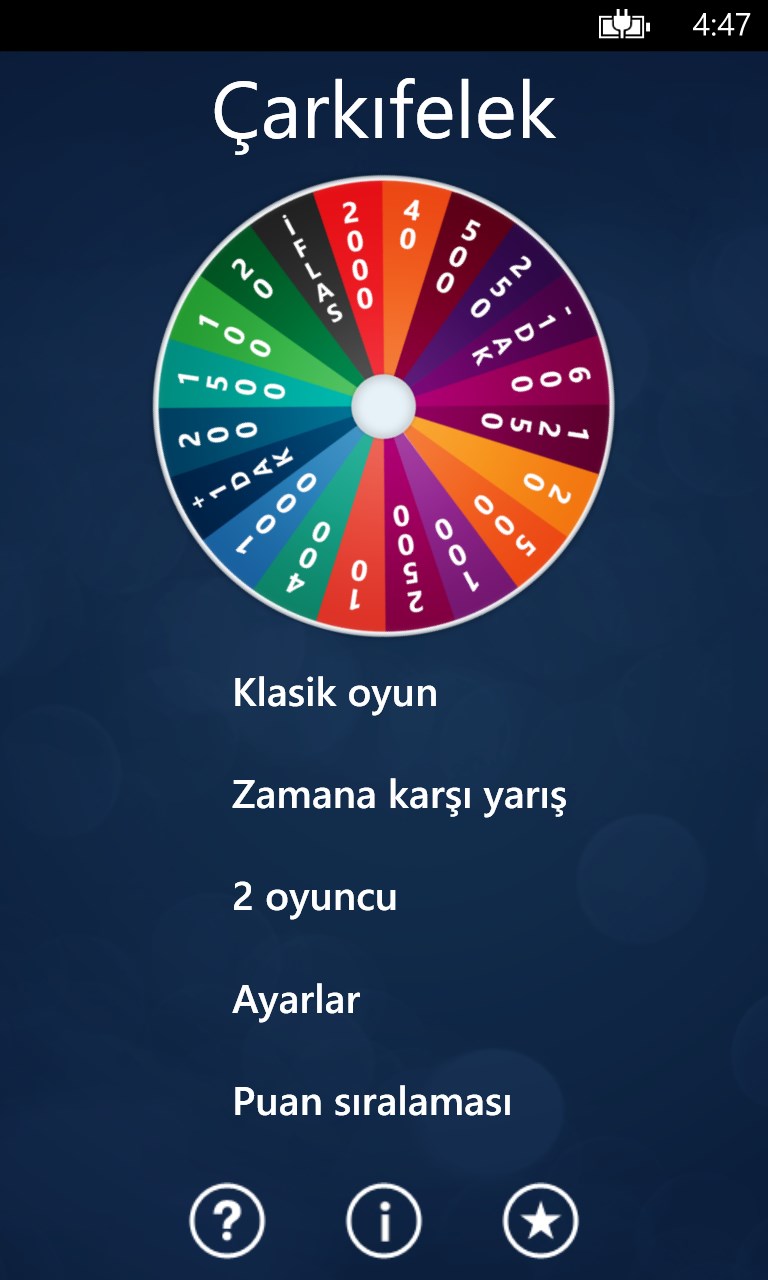
Task: Open Zamana karşı yarış mode
Action: pos(399,796)
